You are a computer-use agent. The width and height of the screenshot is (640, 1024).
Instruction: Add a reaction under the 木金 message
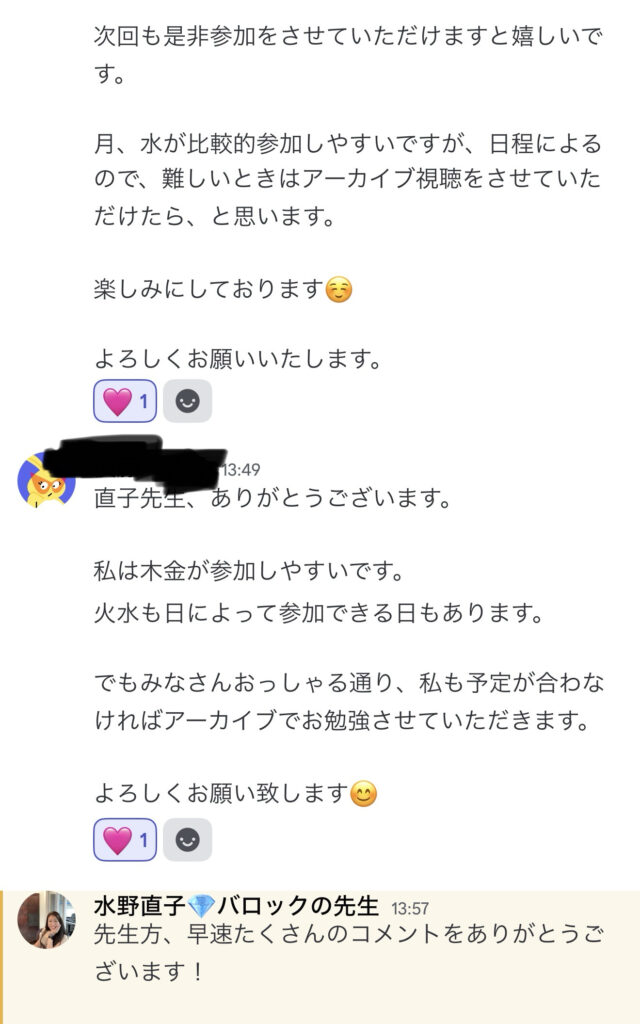(187, 840)
